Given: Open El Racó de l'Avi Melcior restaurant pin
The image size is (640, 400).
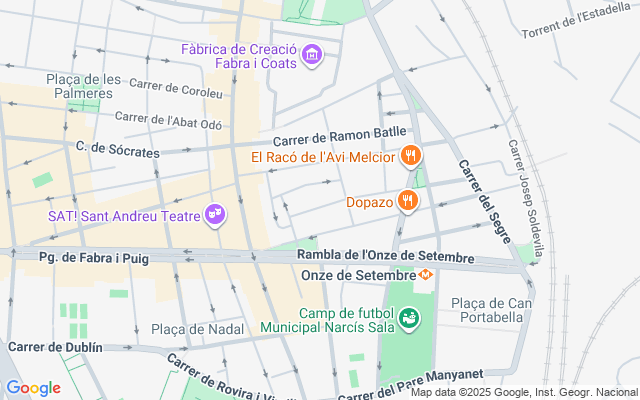Looking at the screenshot, I should (410, 157).
